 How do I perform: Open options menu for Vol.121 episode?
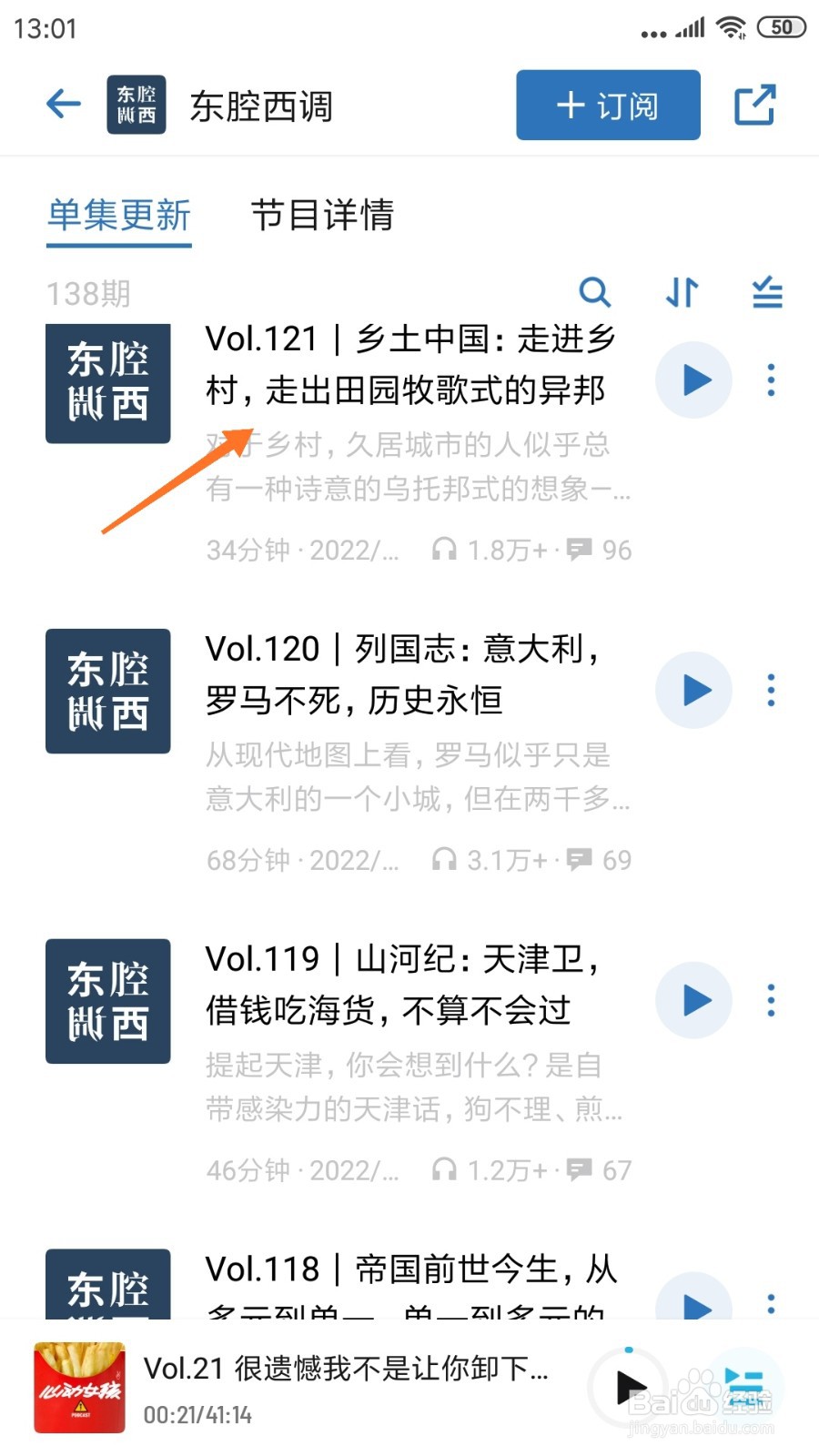point(771,380)
